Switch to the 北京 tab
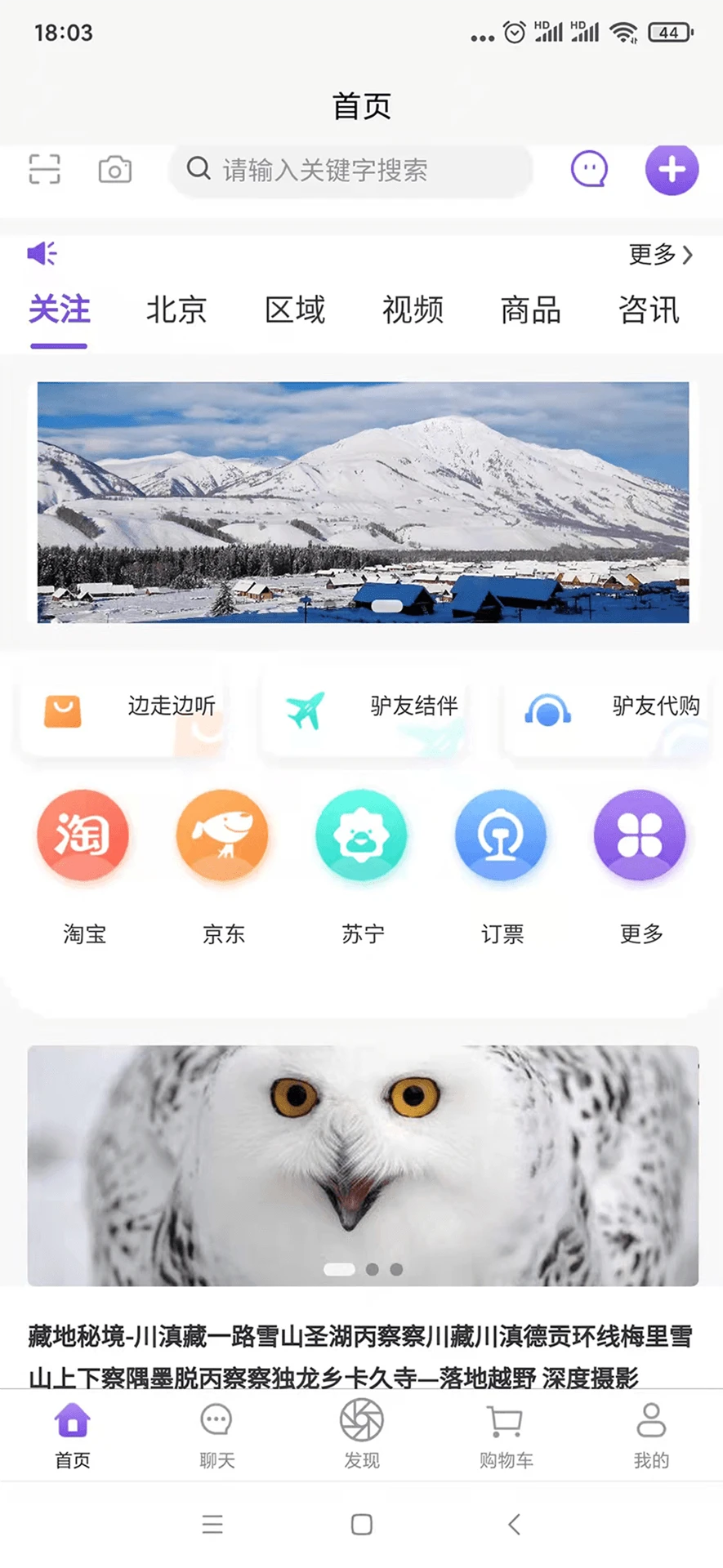 click(176, 311)
